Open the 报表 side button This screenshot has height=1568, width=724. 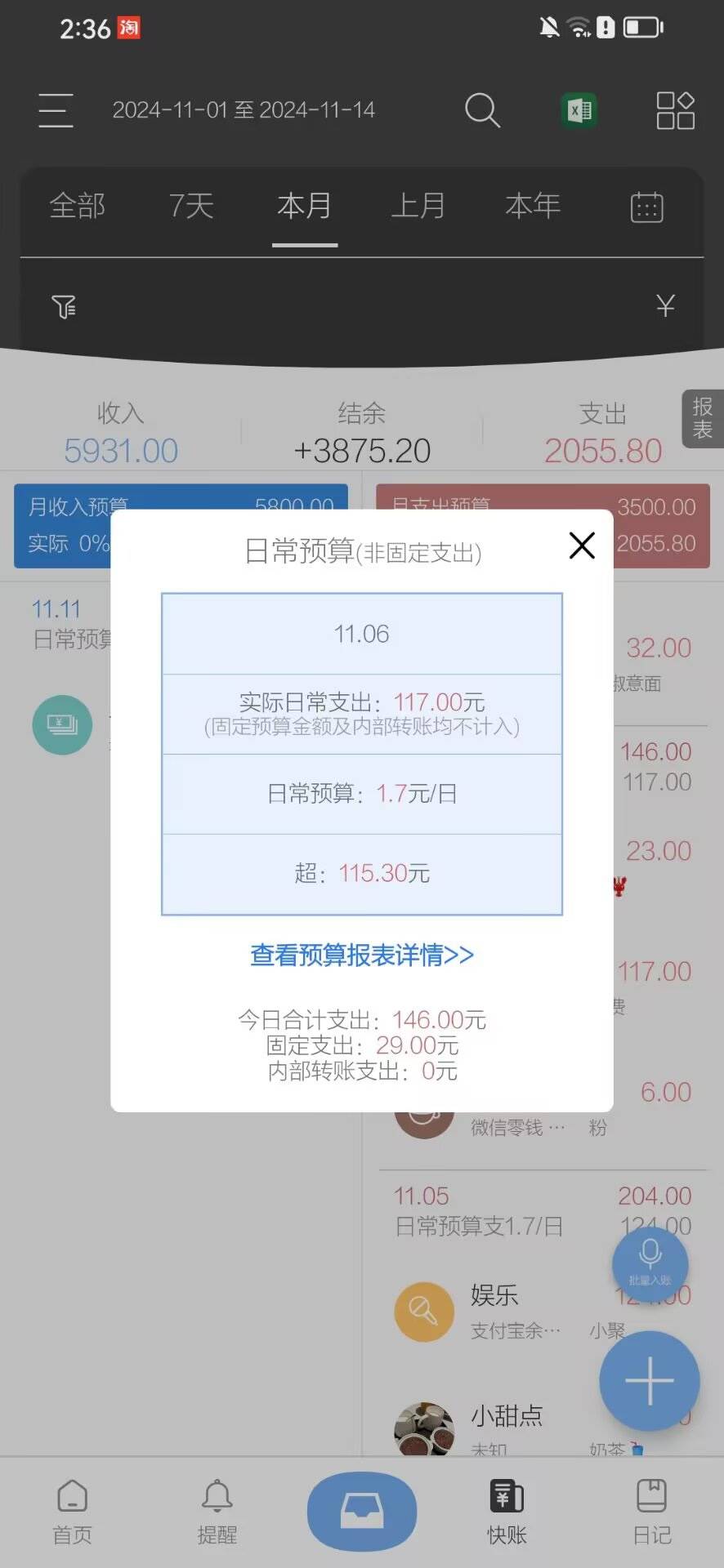coord(702,418)
